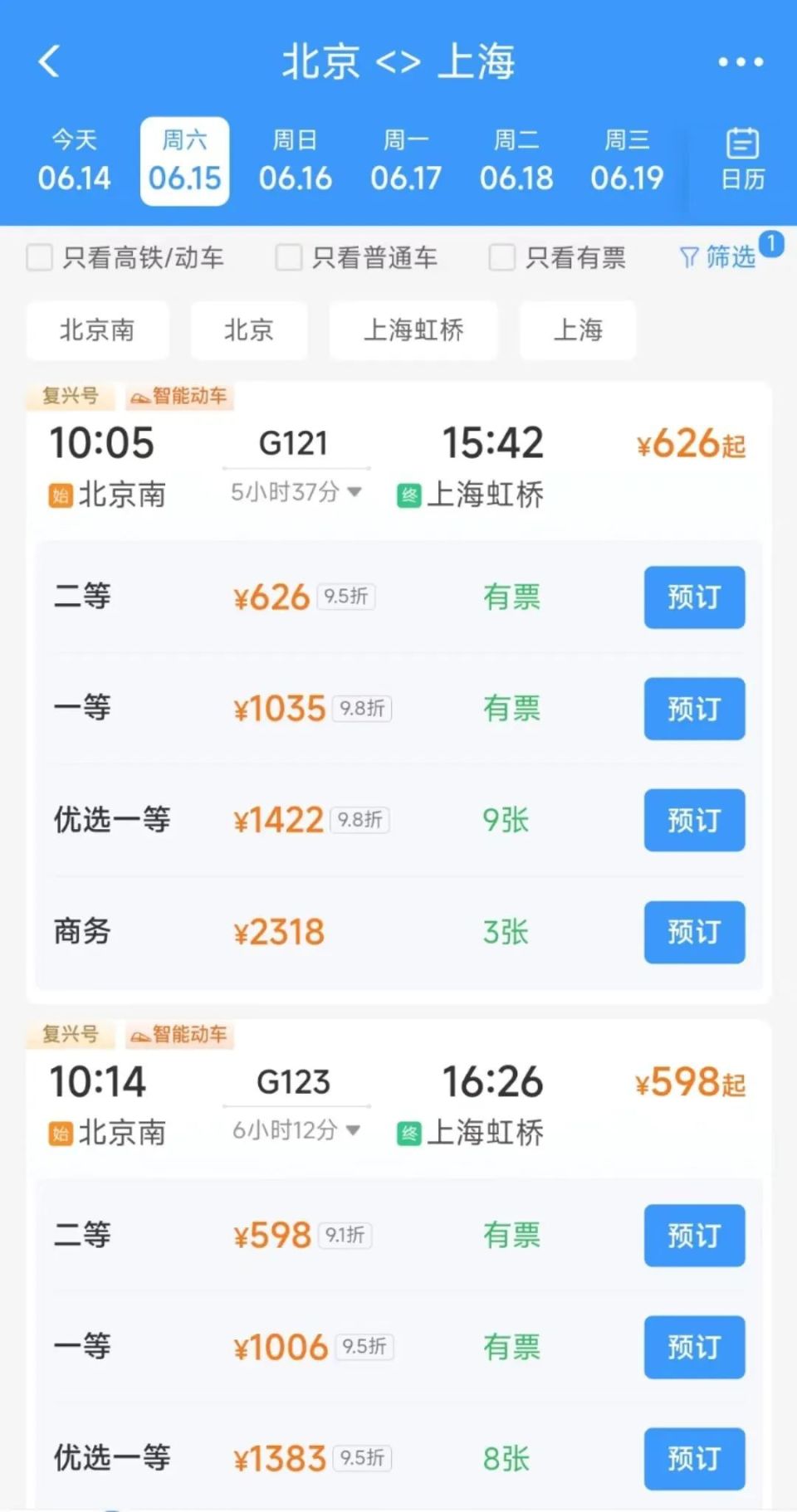Enable the 只看高铁/动车 filter checkbox
The image size is (797, 1512).
(40, 258)
